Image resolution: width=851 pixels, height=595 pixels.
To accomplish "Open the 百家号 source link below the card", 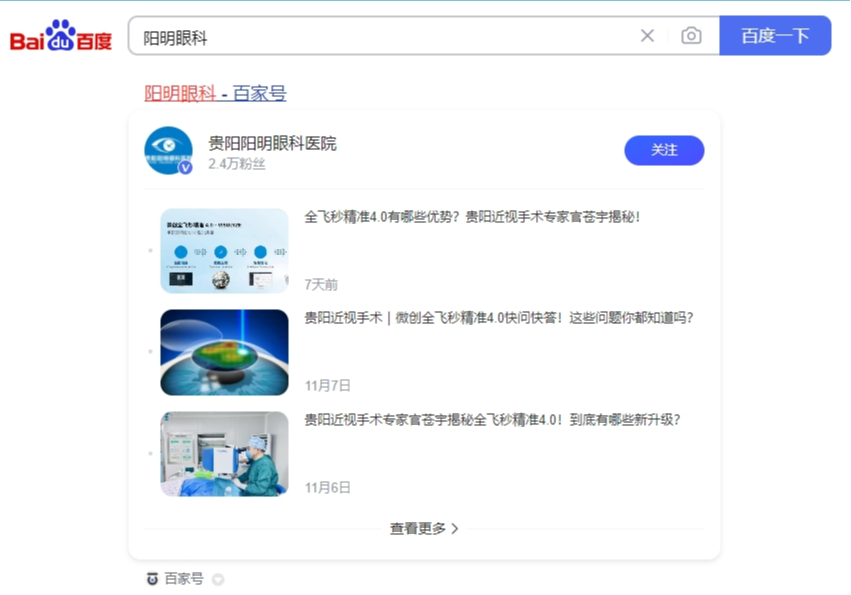I will (183, 579).
